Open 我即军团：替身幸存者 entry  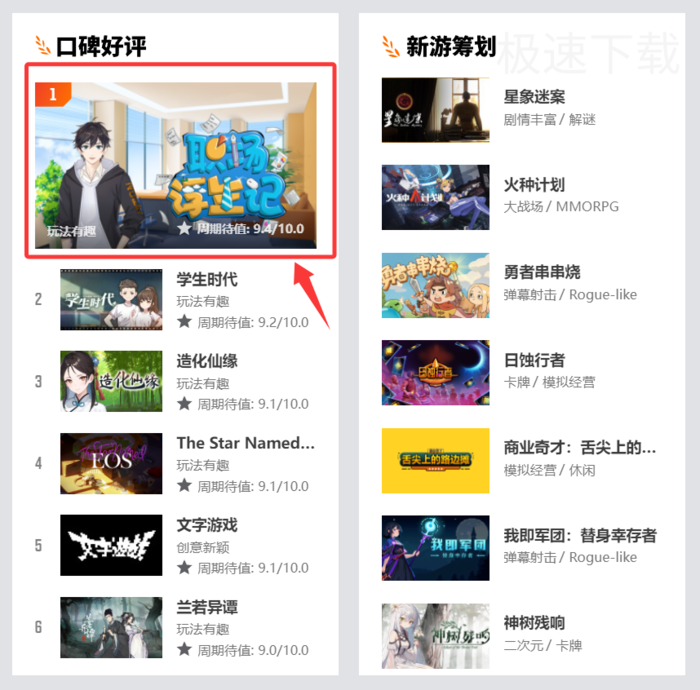[579, 535]
